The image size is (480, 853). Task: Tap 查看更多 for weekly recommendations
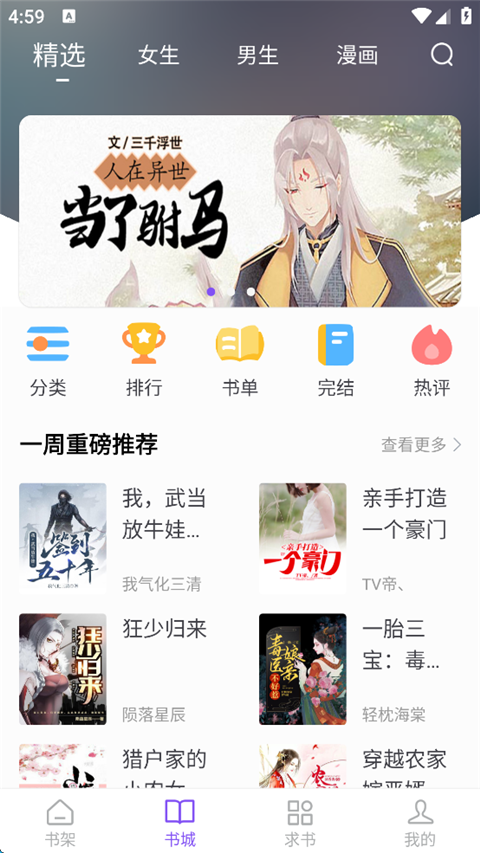coord(421,445)
